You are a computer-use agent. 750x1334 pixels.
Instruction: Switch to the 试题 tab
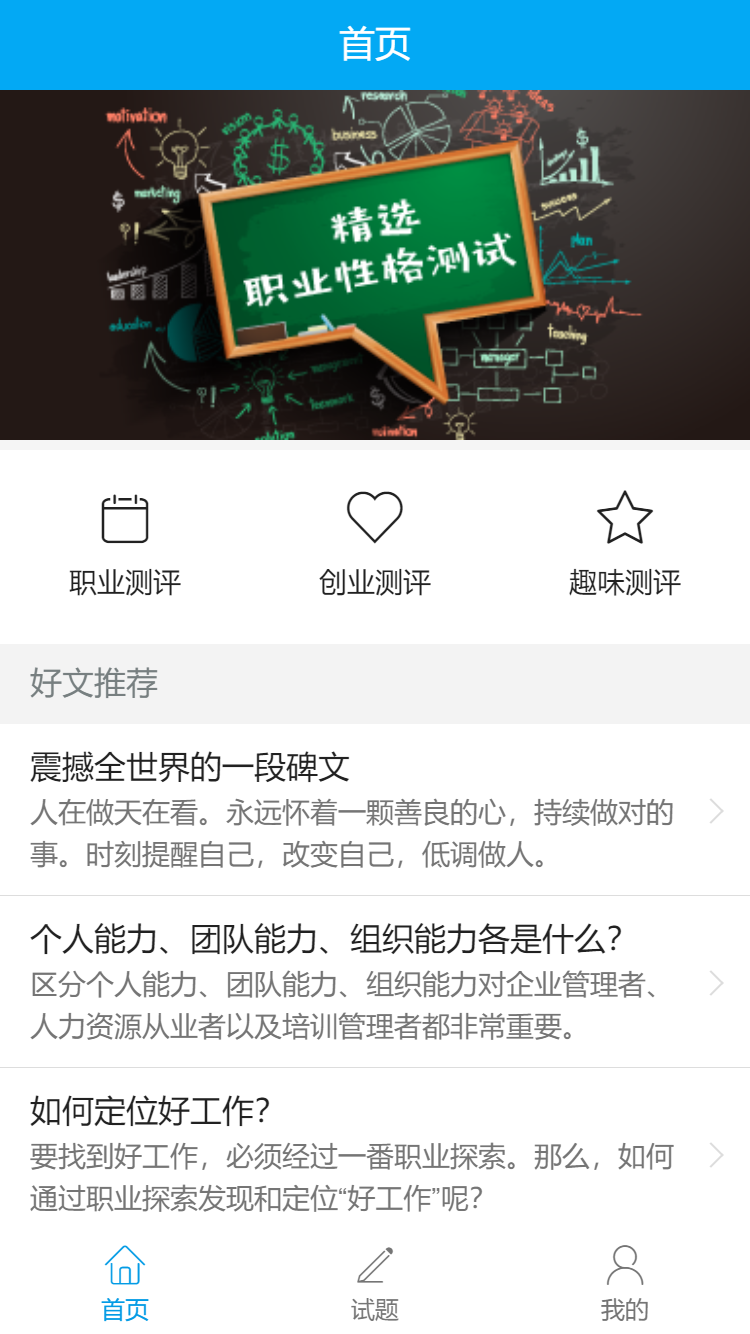pos(375,1284)
